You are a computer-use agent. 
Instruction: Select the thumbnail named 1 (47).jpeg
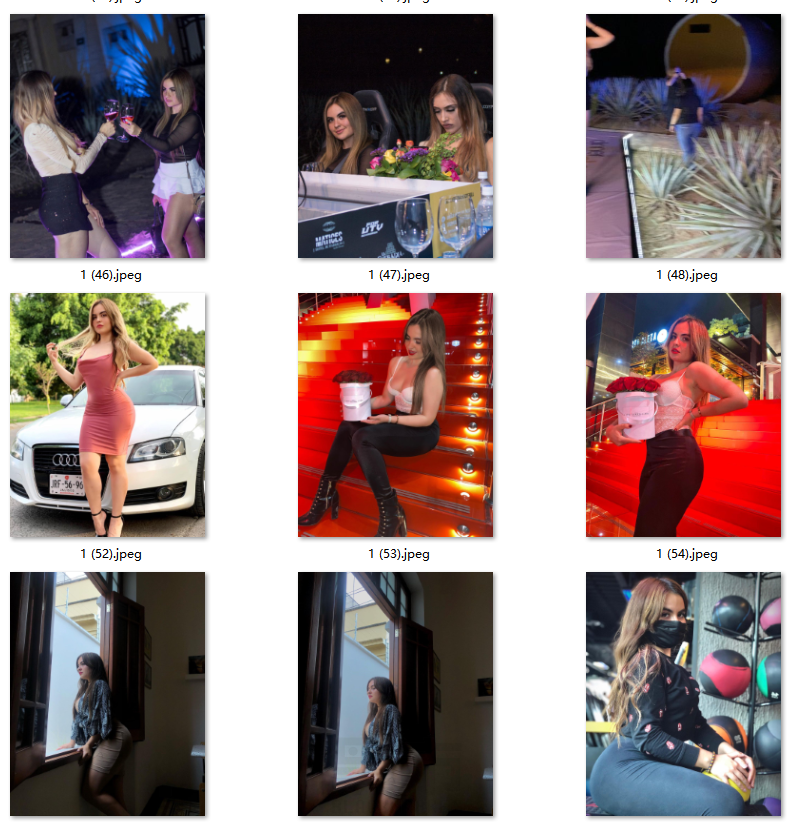point(396,137)
